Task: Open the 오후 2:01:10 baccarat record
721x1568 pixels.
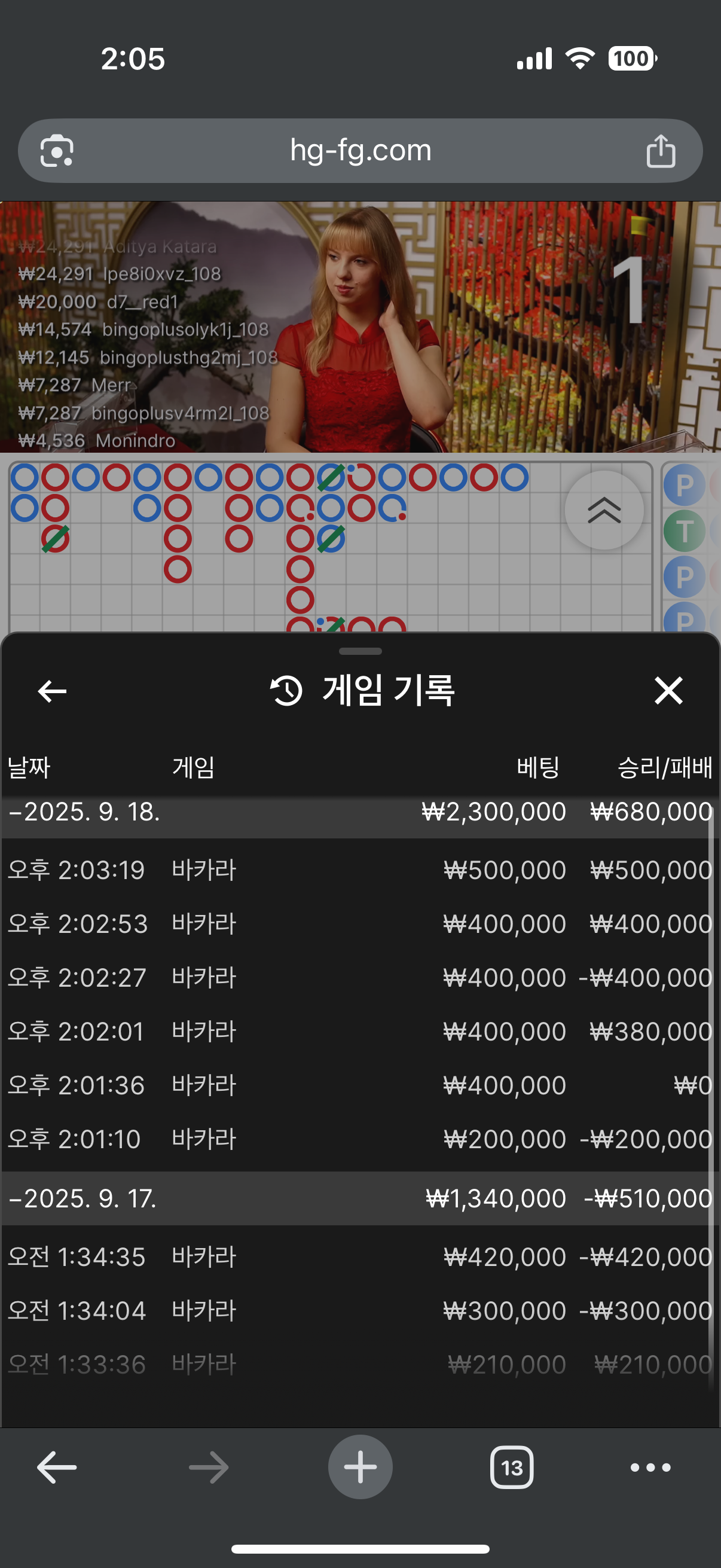Action: coord(359,1139)
